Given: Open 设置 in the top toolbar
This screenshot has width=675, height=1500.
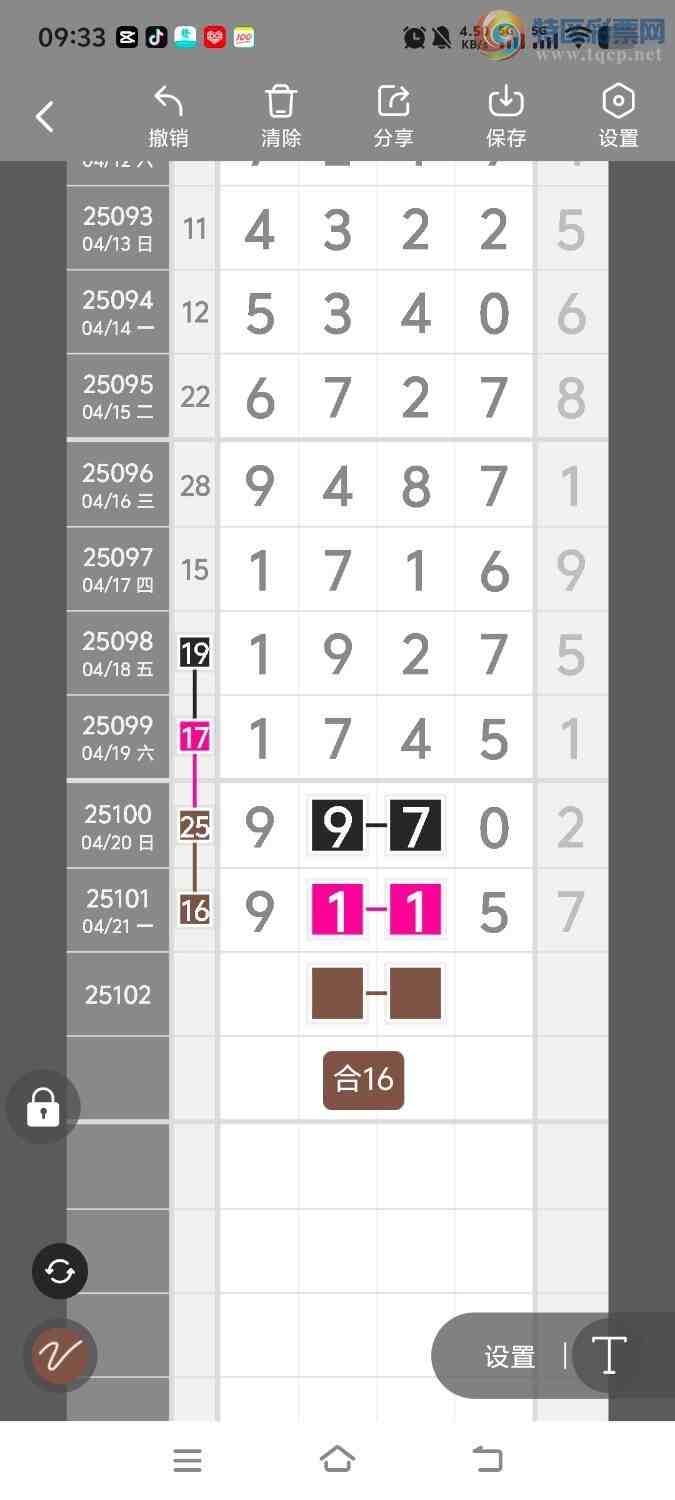Looking at the screenshot, I should click(x=618, y=116).
